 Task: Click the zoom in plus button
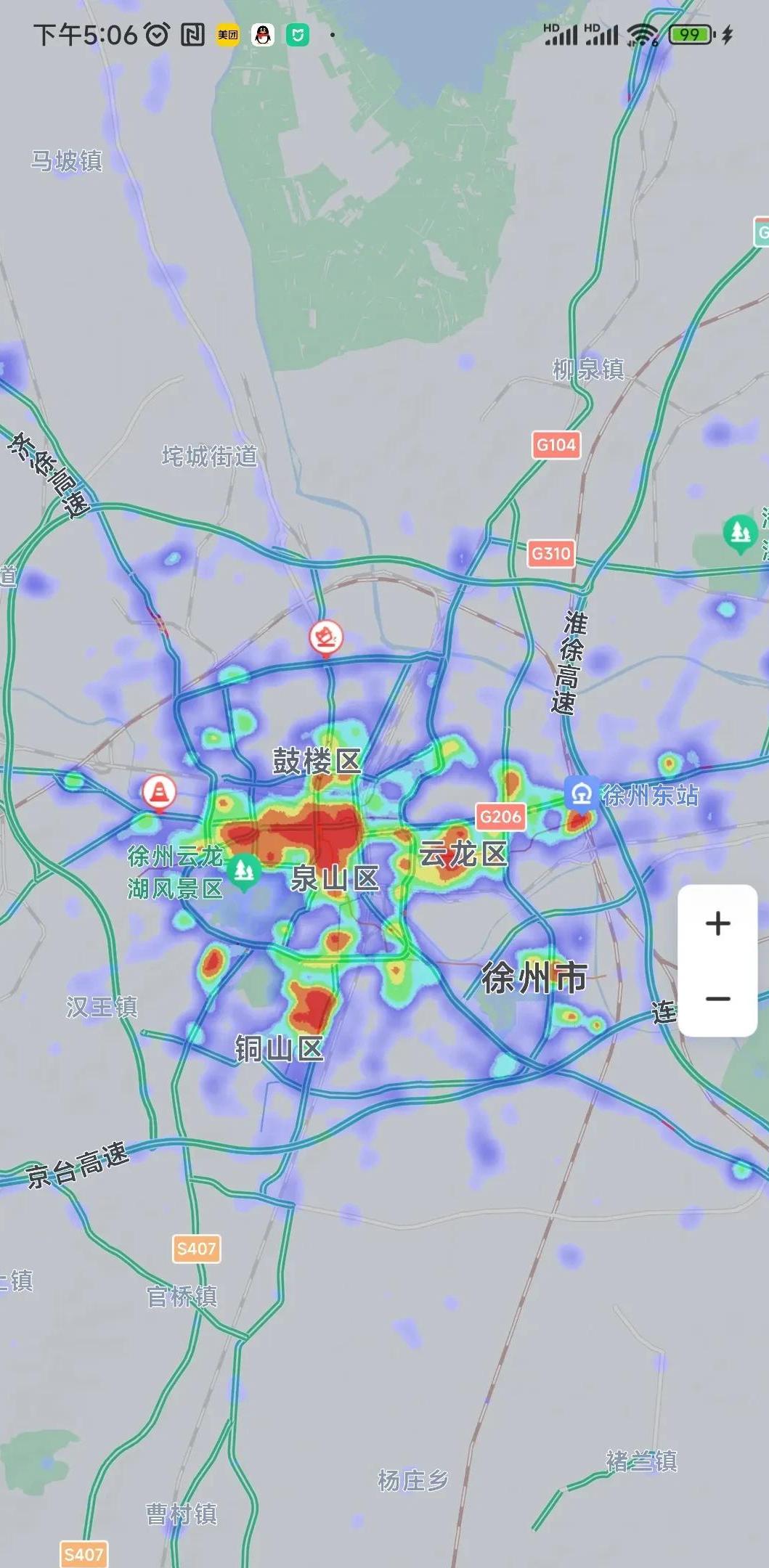(x=716, y=922)
